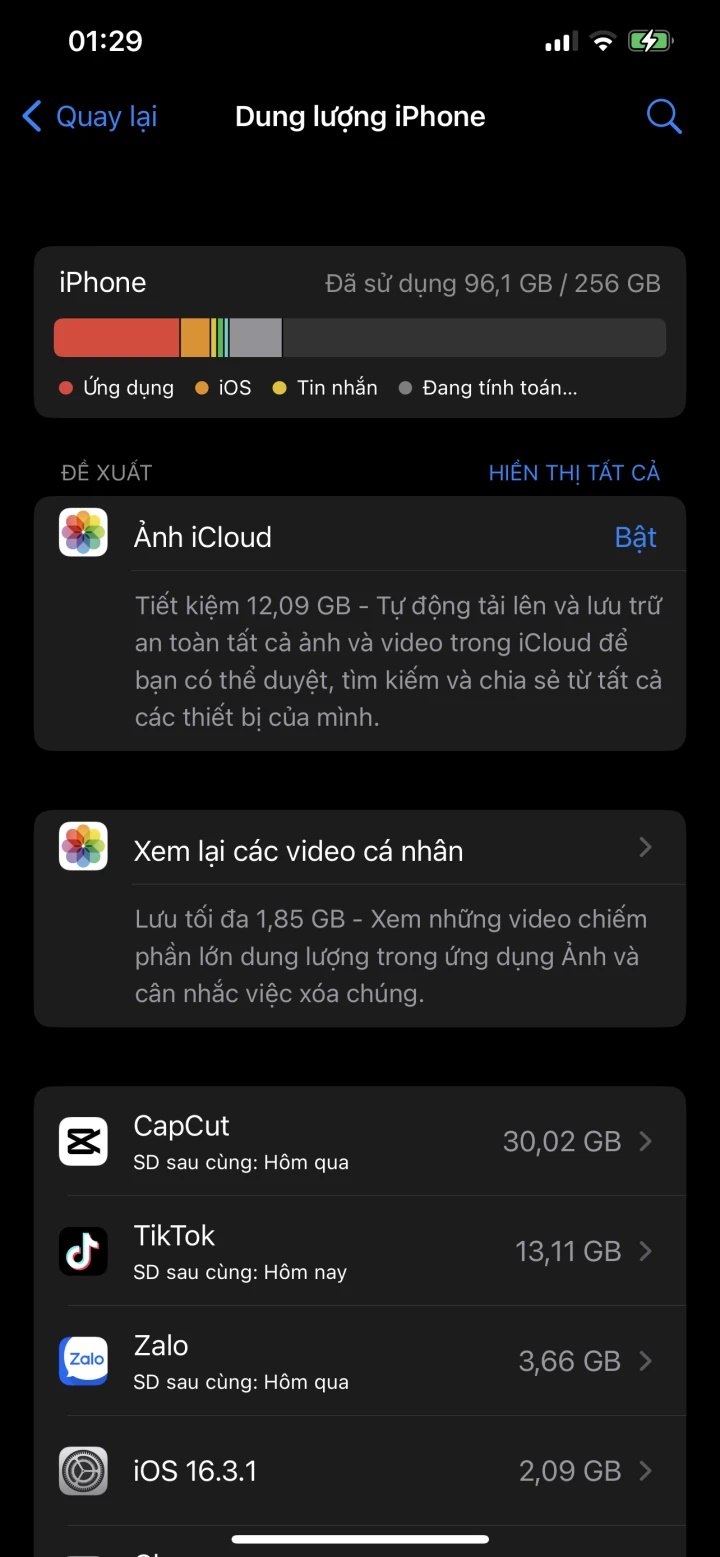The width and height of the screenshot is (720, 1557).
Task: Tap the gear icon next to iOS 16.3.1
Action: 83,1470
